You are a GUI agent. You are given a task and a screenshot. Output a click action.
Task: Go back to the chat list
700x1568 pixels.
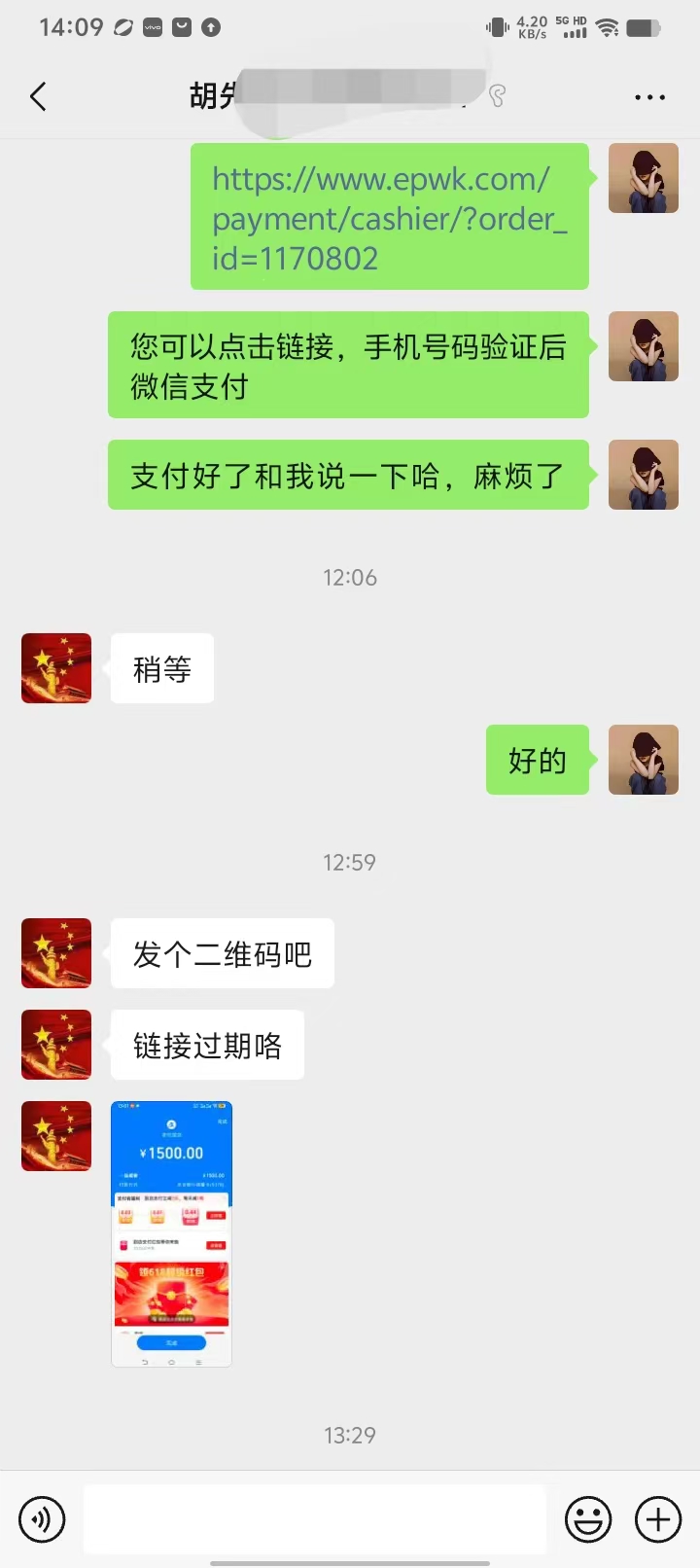(39, 96)
